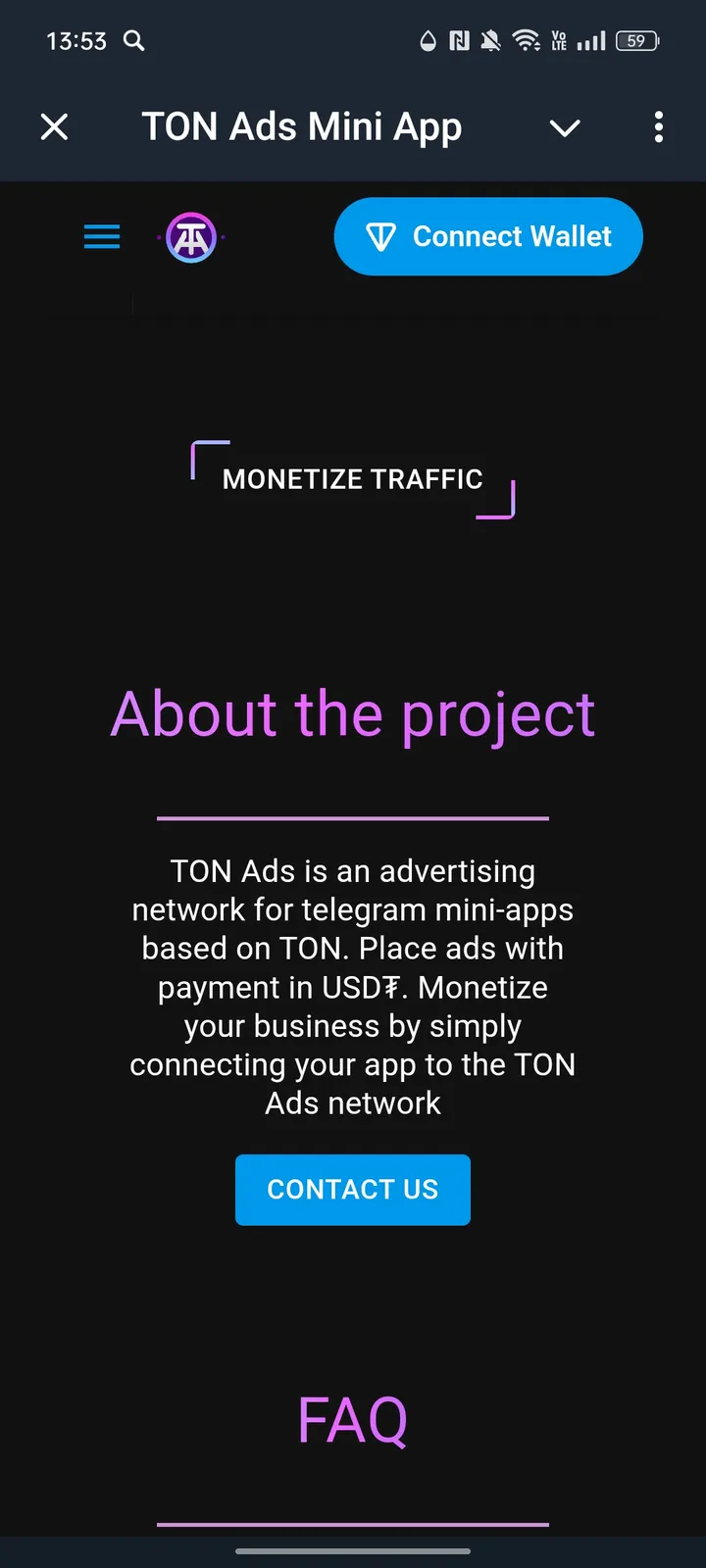Screen dimensions: 706x1568
Task: Tap the search icon in the status bar
Action: (134, 41)
